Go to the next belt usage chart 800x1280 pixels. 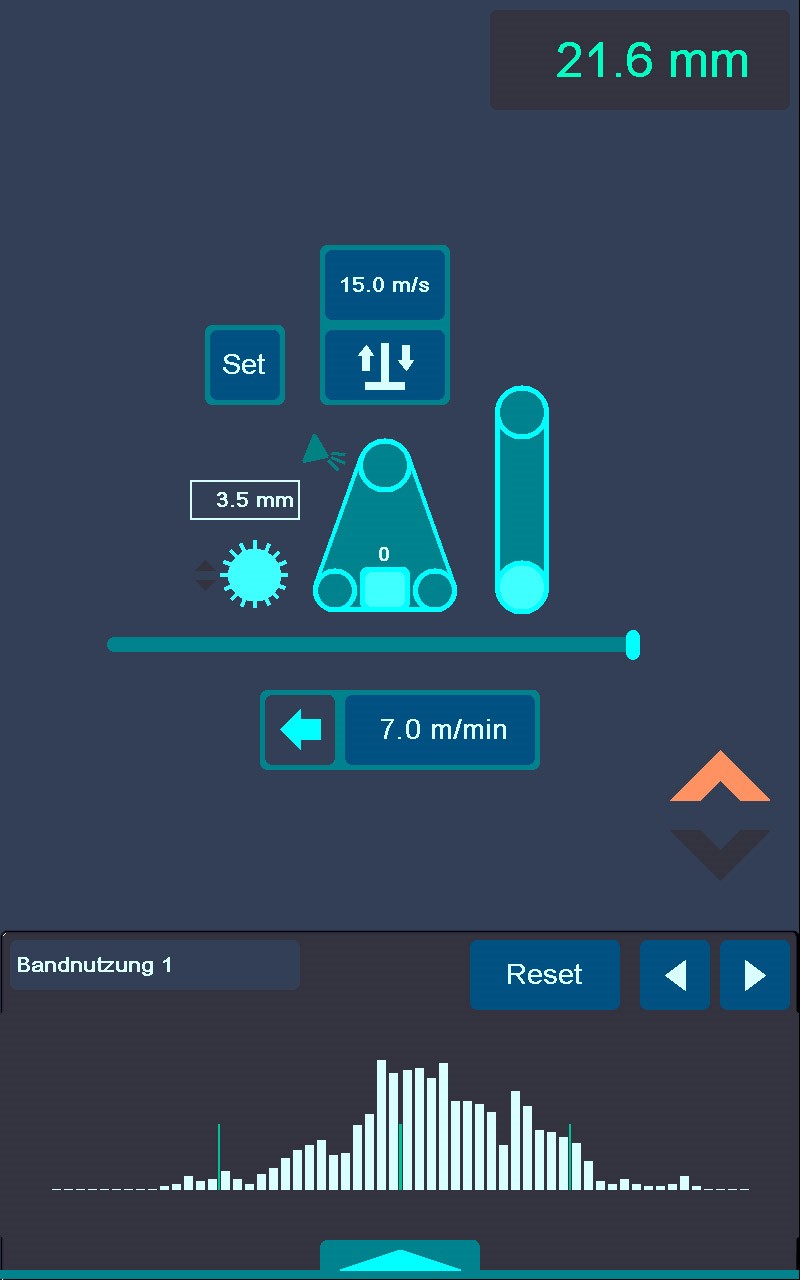(x=755, y=975)
